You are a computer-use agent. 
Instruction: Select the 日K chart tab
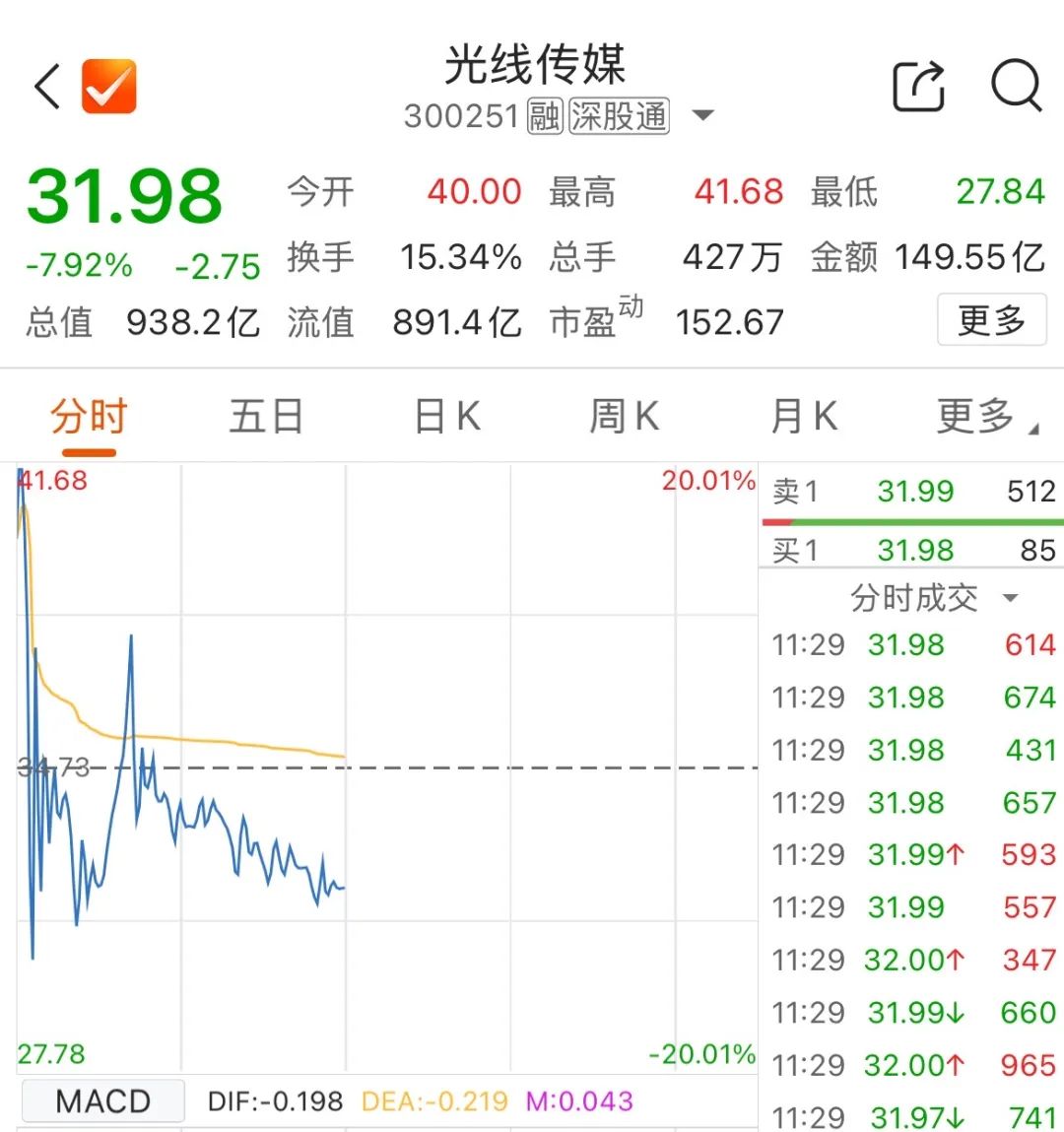tap(447, 417)
